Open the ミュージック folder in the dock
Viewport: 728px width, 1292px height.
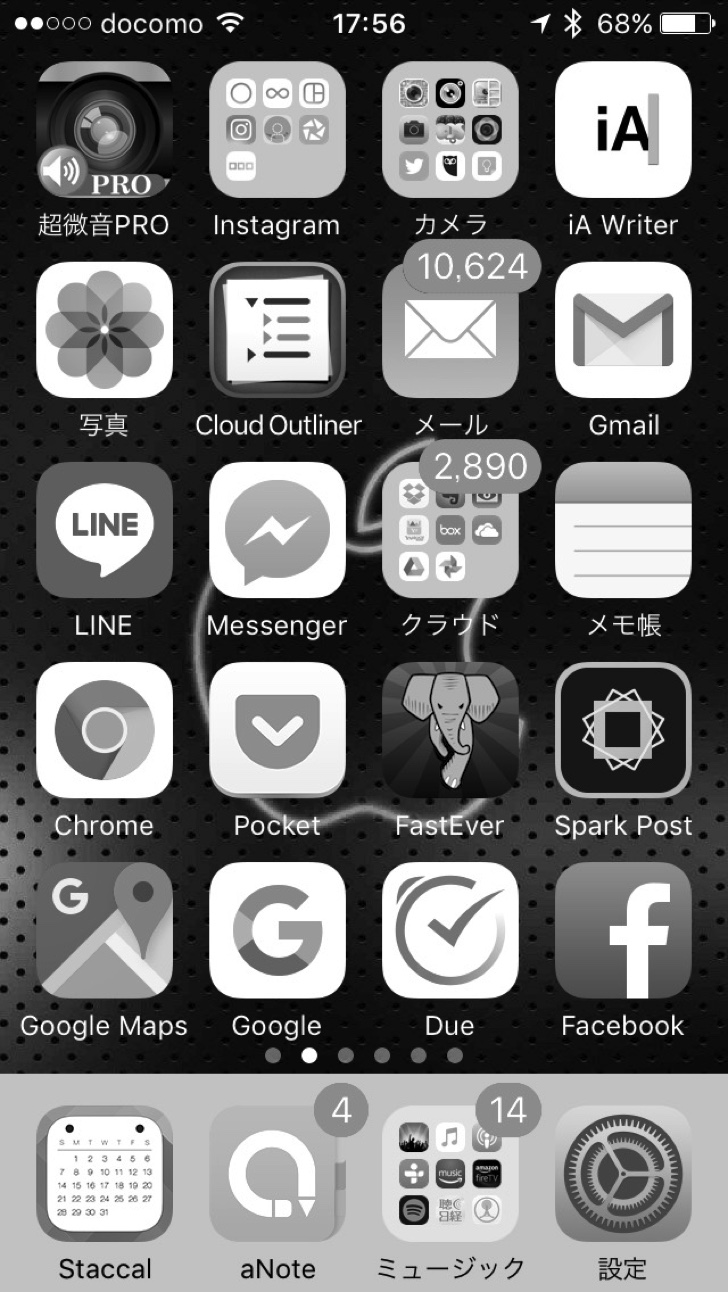point(450,1173)
